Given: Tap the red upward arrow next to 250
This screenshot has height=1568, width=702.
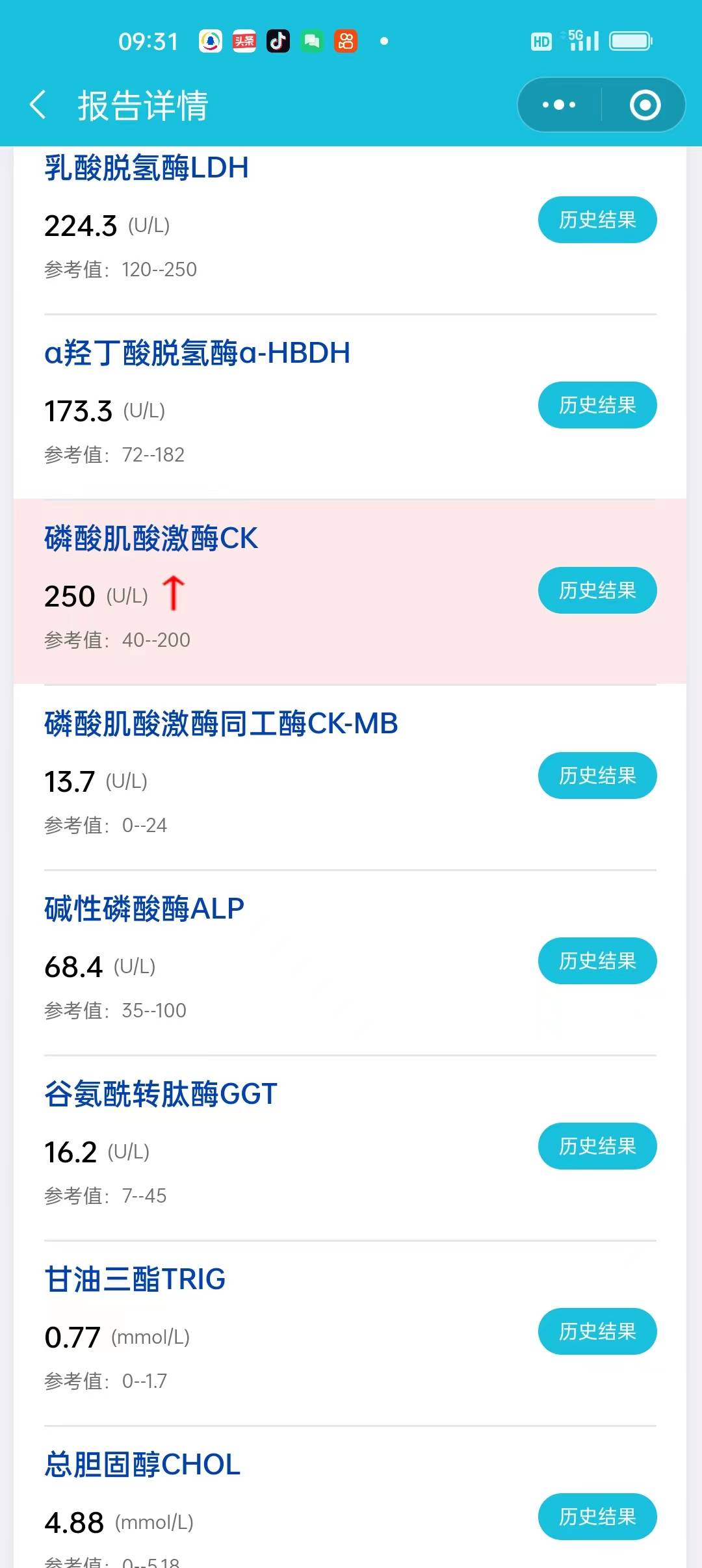Looking at the screenshot, I should 174,593.
